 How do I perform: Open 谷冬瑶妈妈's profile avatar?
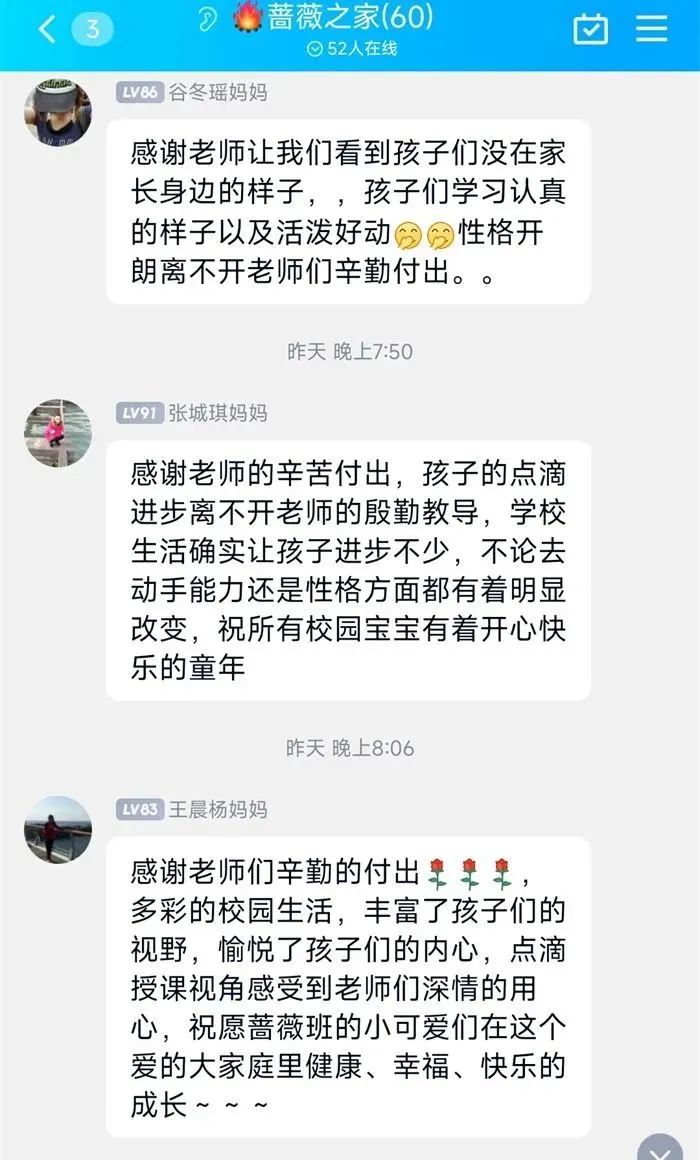(58, 113)
